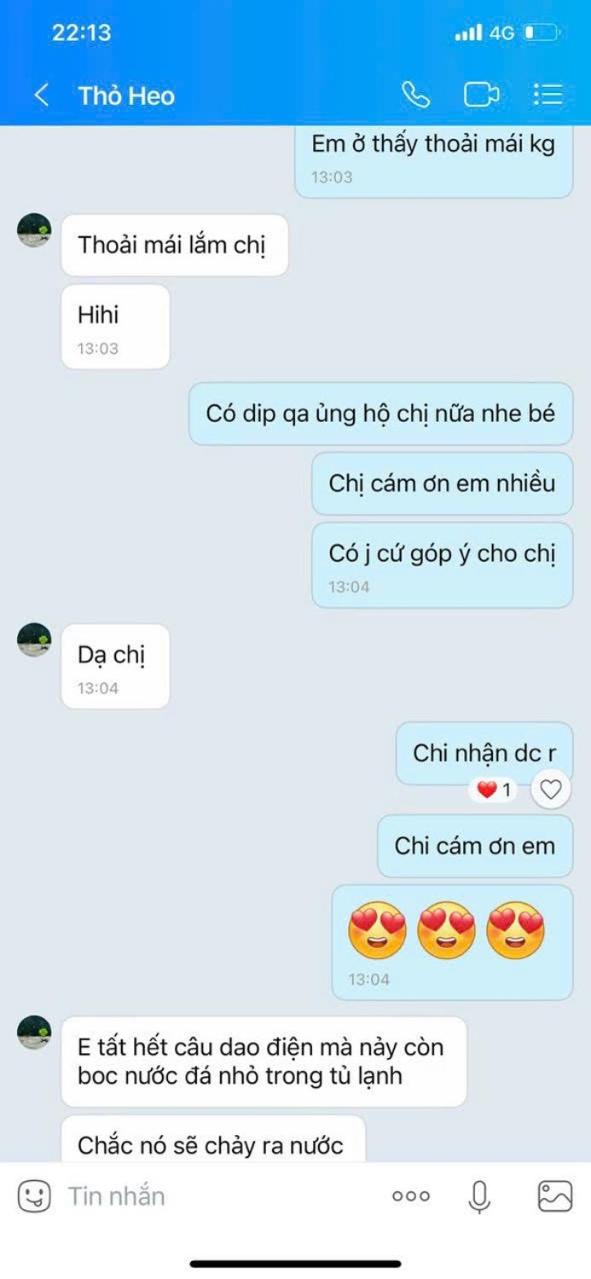The height and width of the screenshot is (1279, 591).
Task: Record a voice message with microphone
Action: pyautogui.click(x=480, y=1196)
